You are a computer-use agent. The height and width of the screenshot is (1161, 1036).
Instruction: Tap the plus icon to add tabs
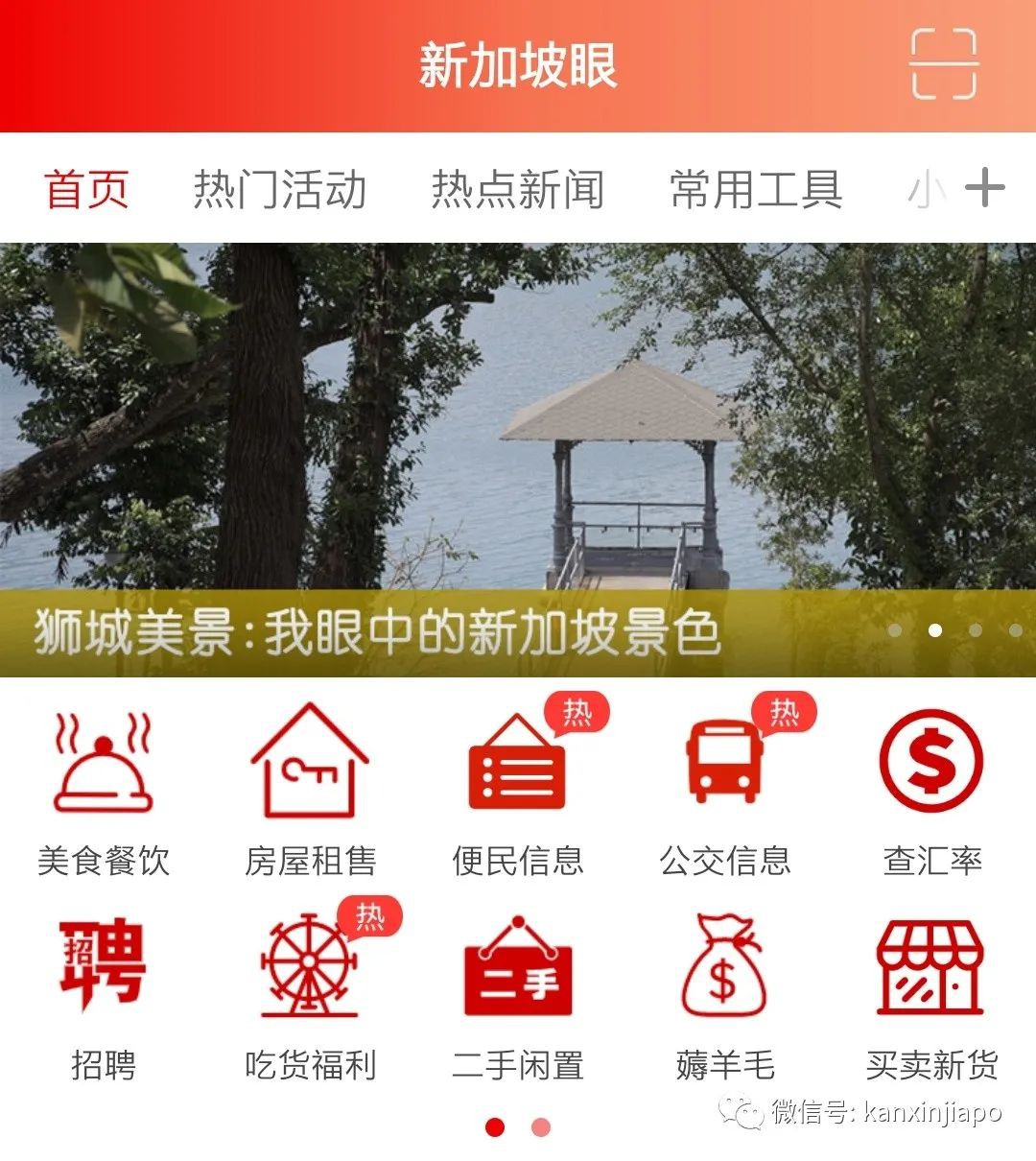pyautogui.click(x=984, y=188)
